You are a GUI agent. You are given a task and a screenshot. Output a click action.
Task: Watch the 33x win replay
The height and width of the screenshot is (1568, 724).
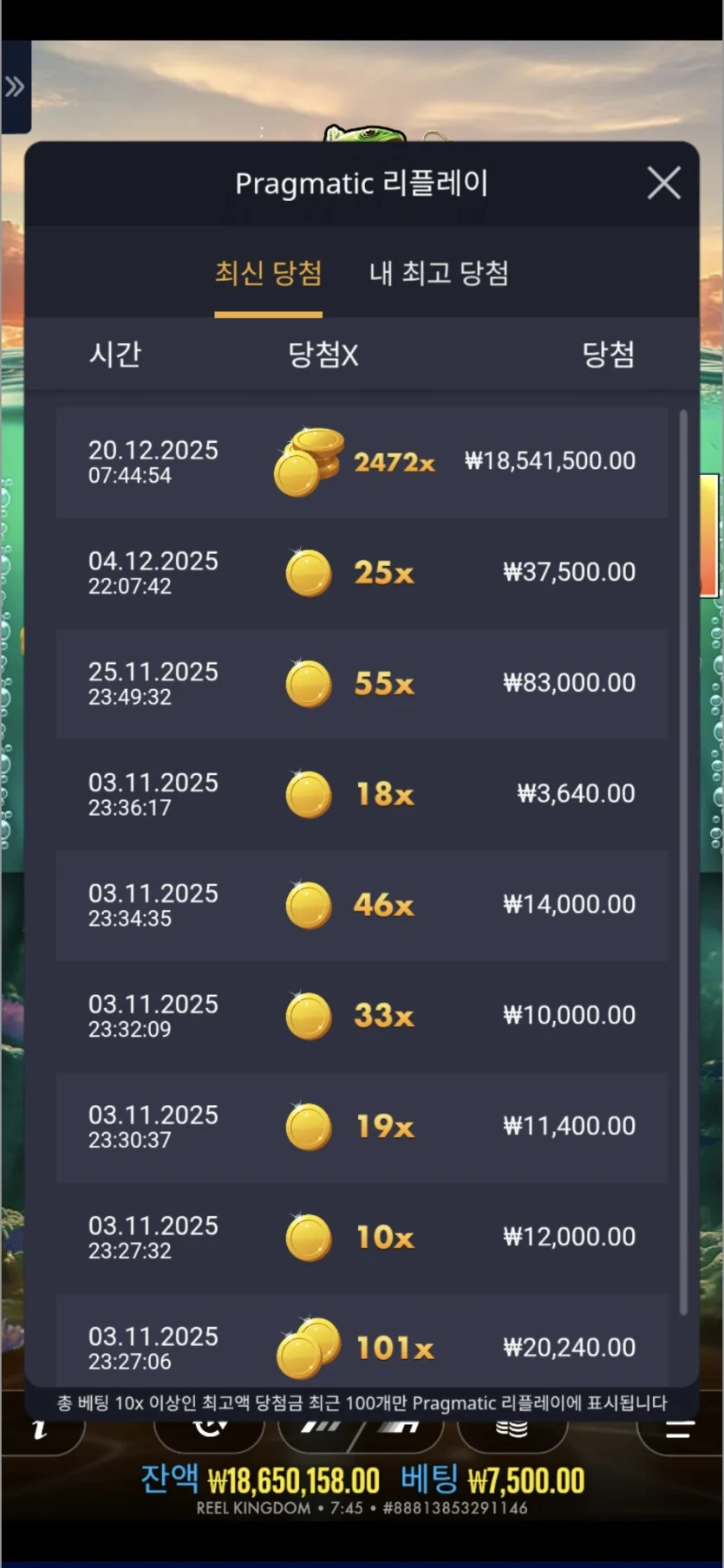362,1016
